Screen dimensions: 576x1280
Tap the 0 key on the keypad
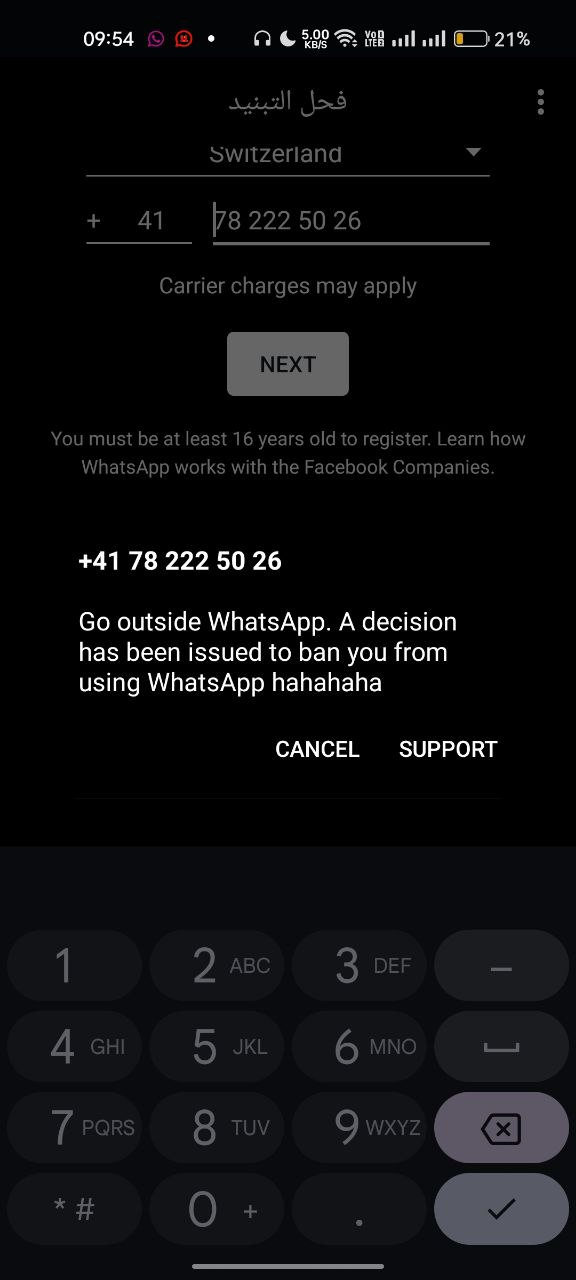tap(217, 1210)
